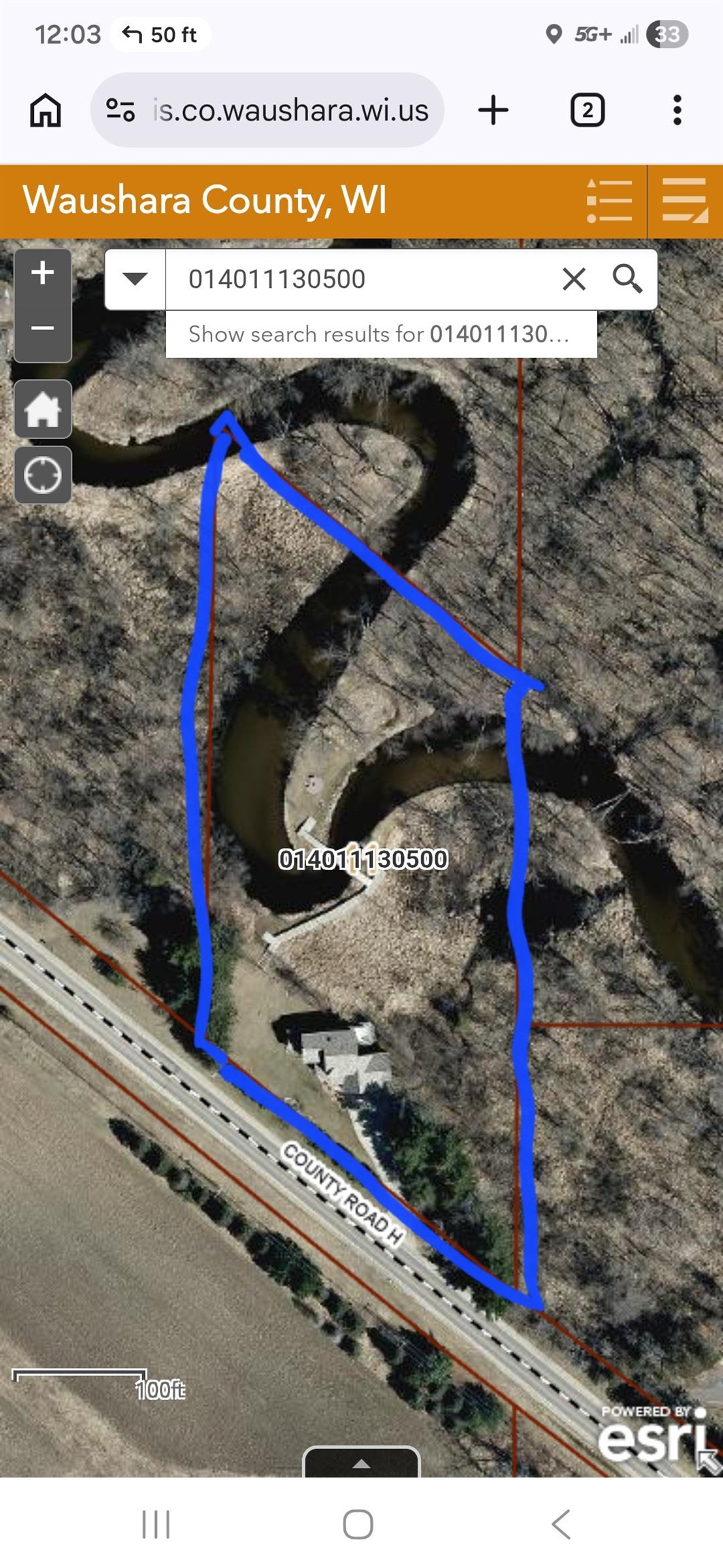This screenshot has height=1568, width=723.
Task: Edit the parcel number search field
Action: tap(360, 279)
